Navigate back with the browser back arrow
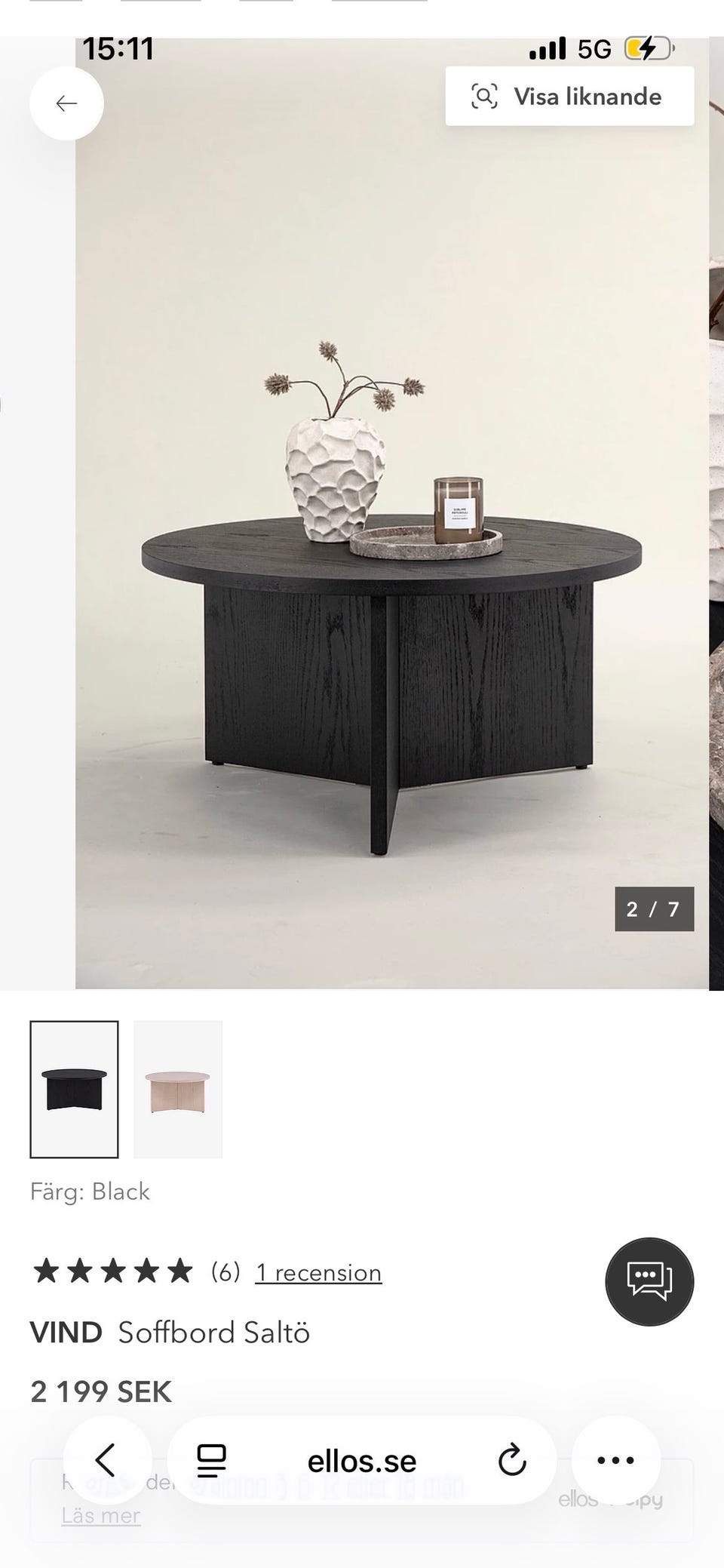This screenshot has height=1568, width=724. (x=106, y=1459)
